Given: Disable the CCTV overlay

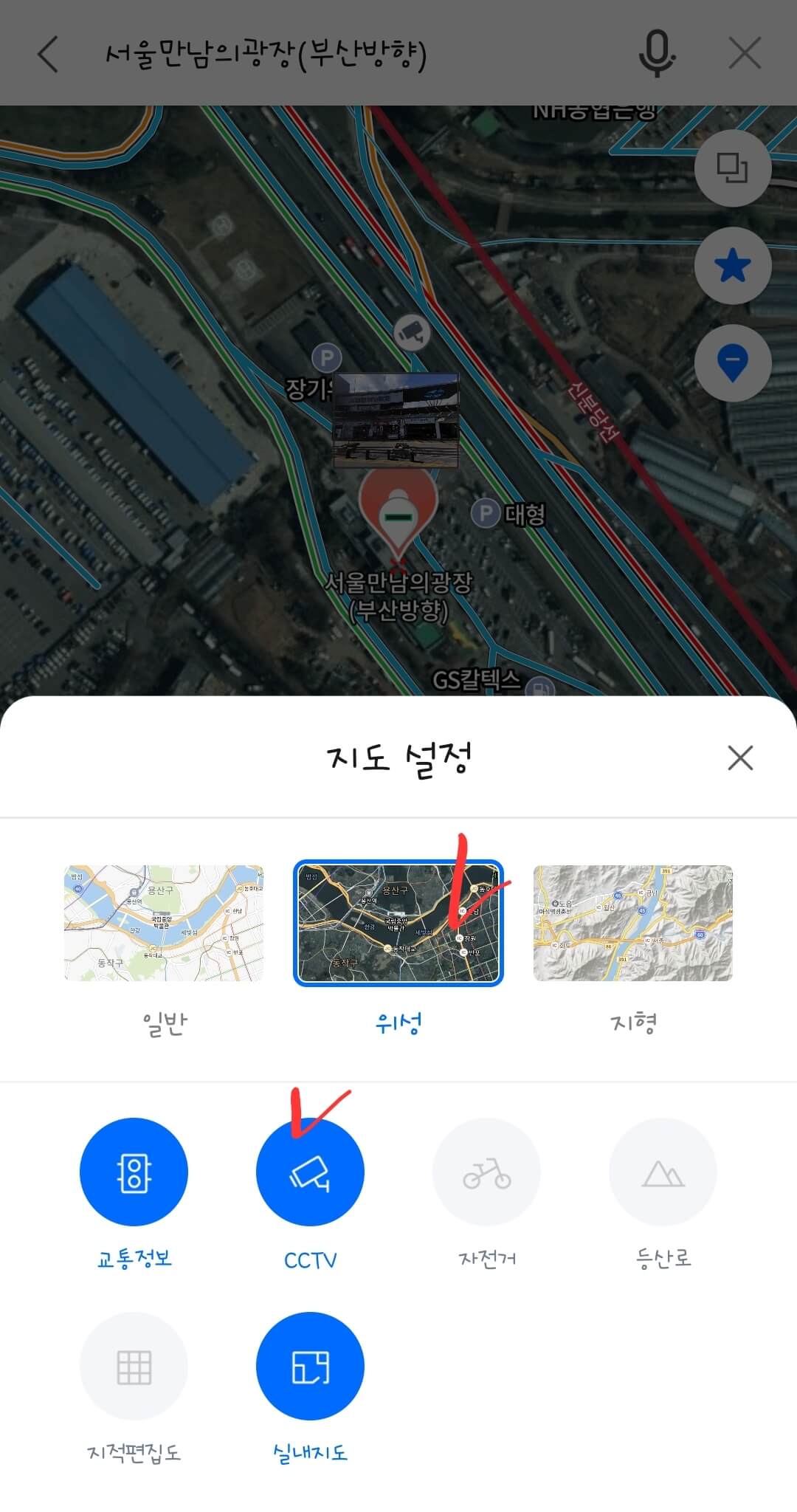Looking at the screenshot, I should coord(310,1172).
